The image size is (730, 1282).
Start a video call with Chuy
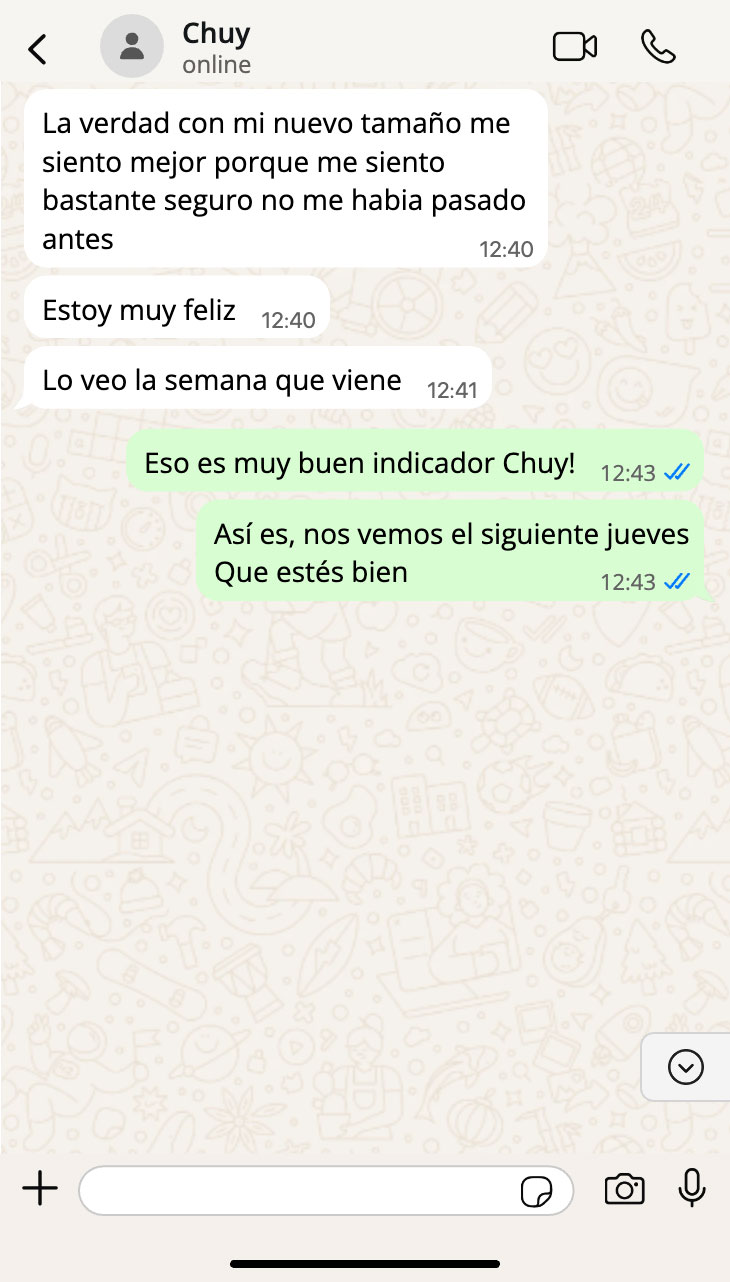point(575,47)
